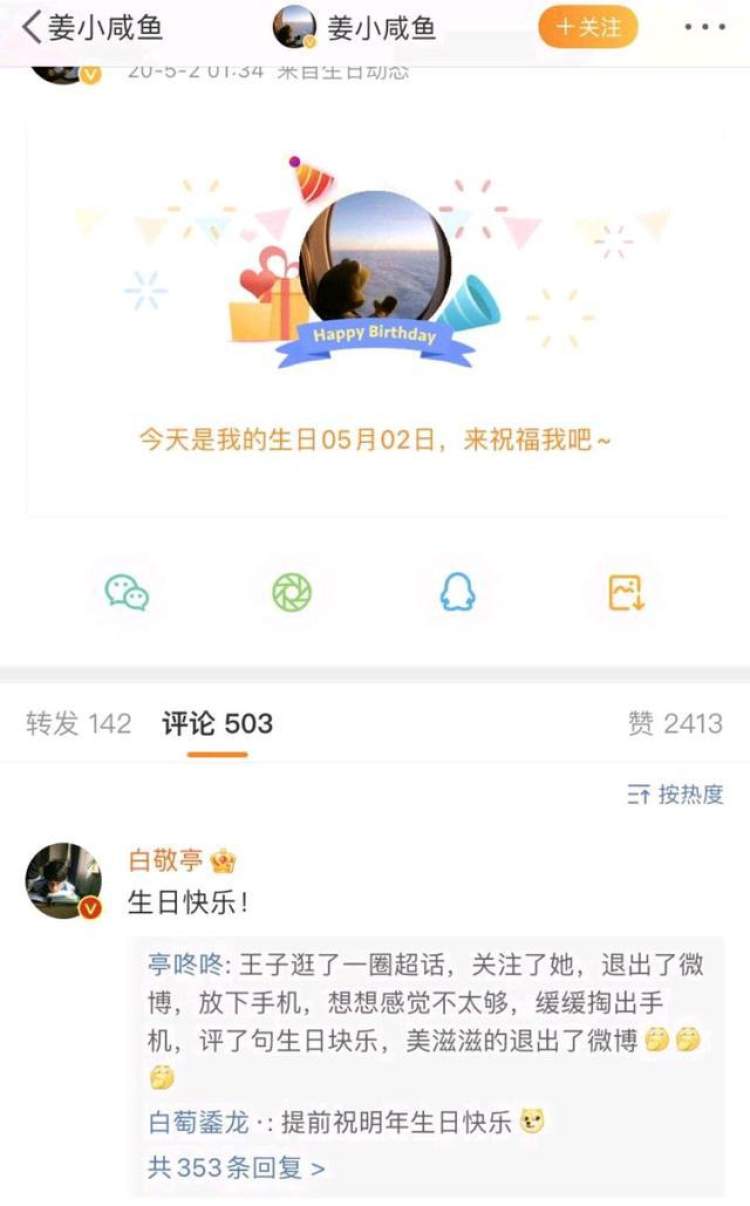Viewport: 750px width, 1206px height.
Task: Share the post to WeChat
Action: pyautogui.click(x=127, y=593)
